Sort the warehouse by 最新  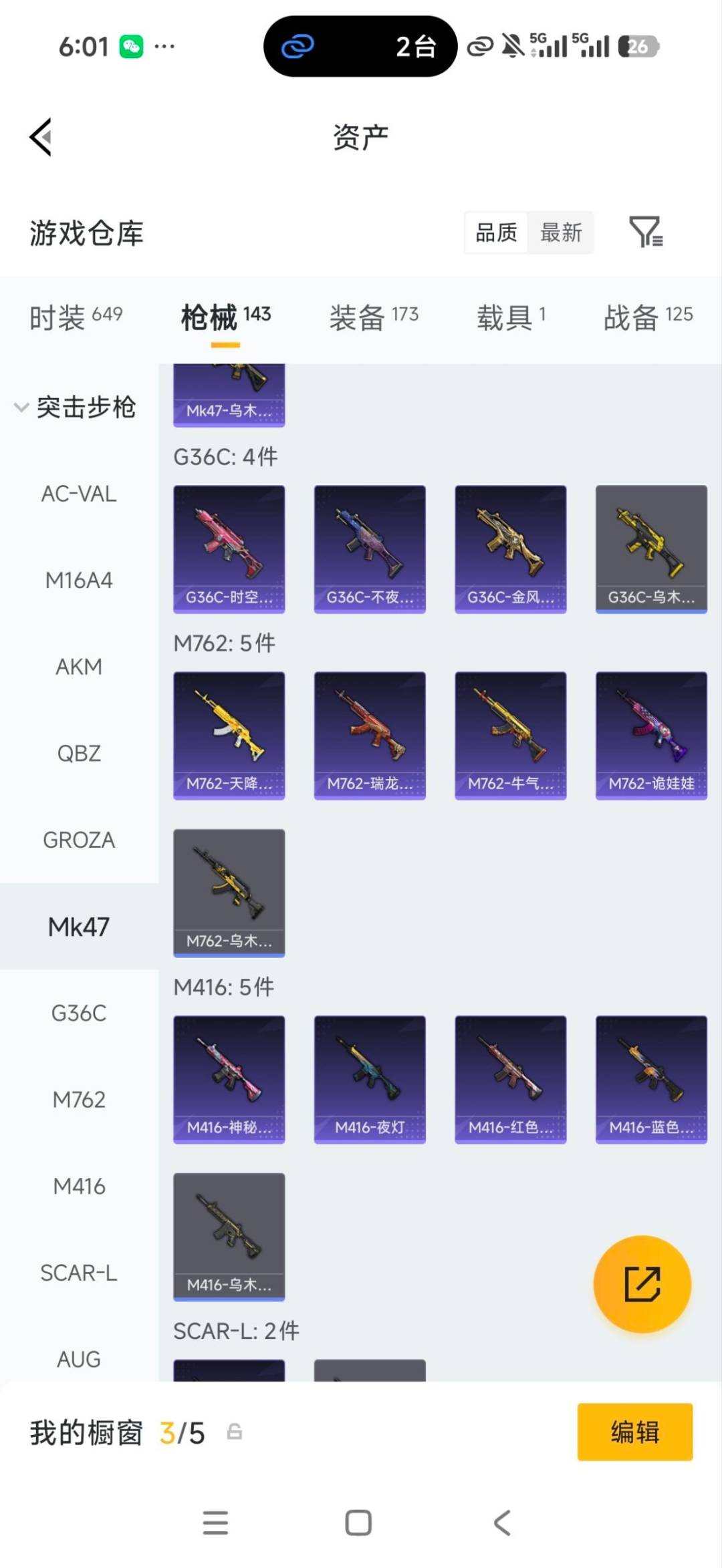(561, 232)
